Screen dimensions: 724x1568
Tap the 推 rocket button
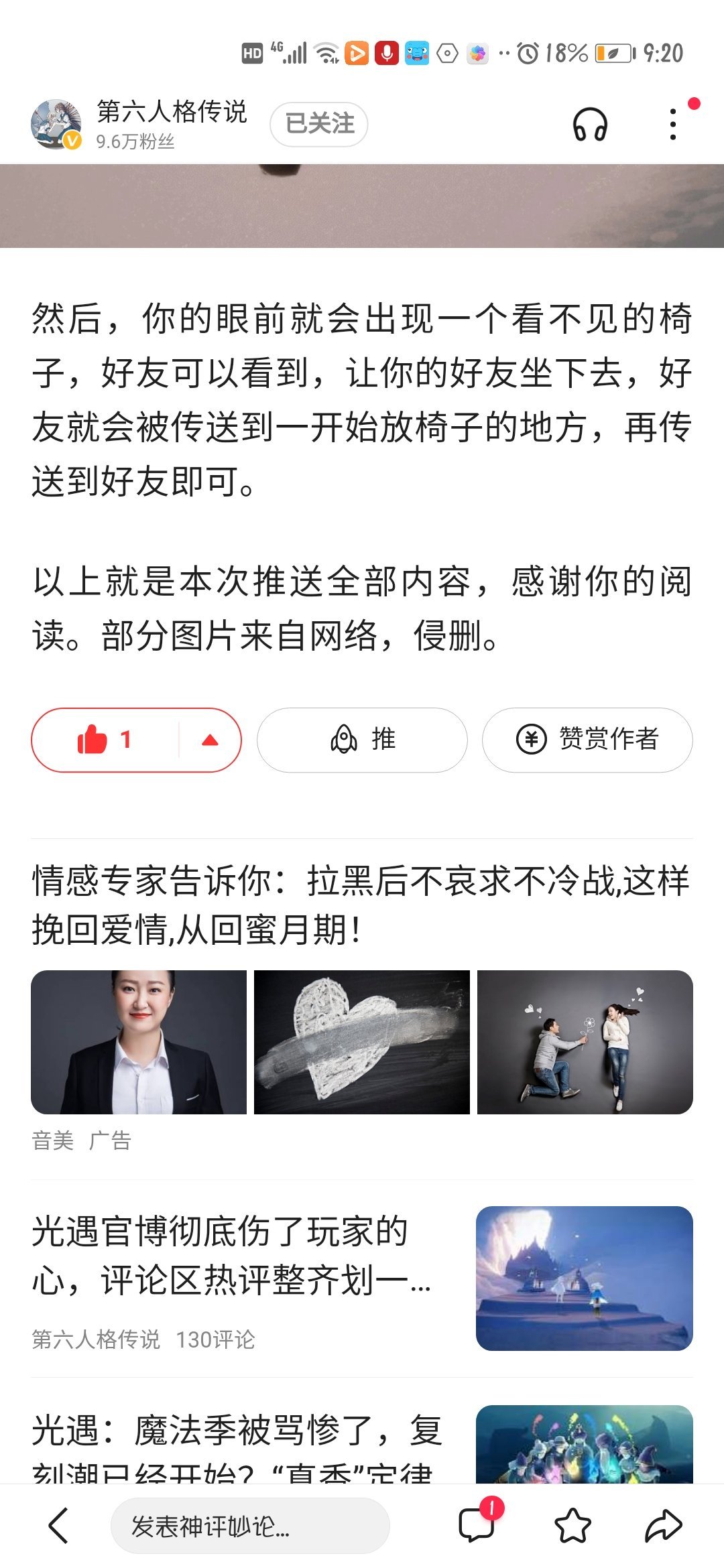point(362,740)
